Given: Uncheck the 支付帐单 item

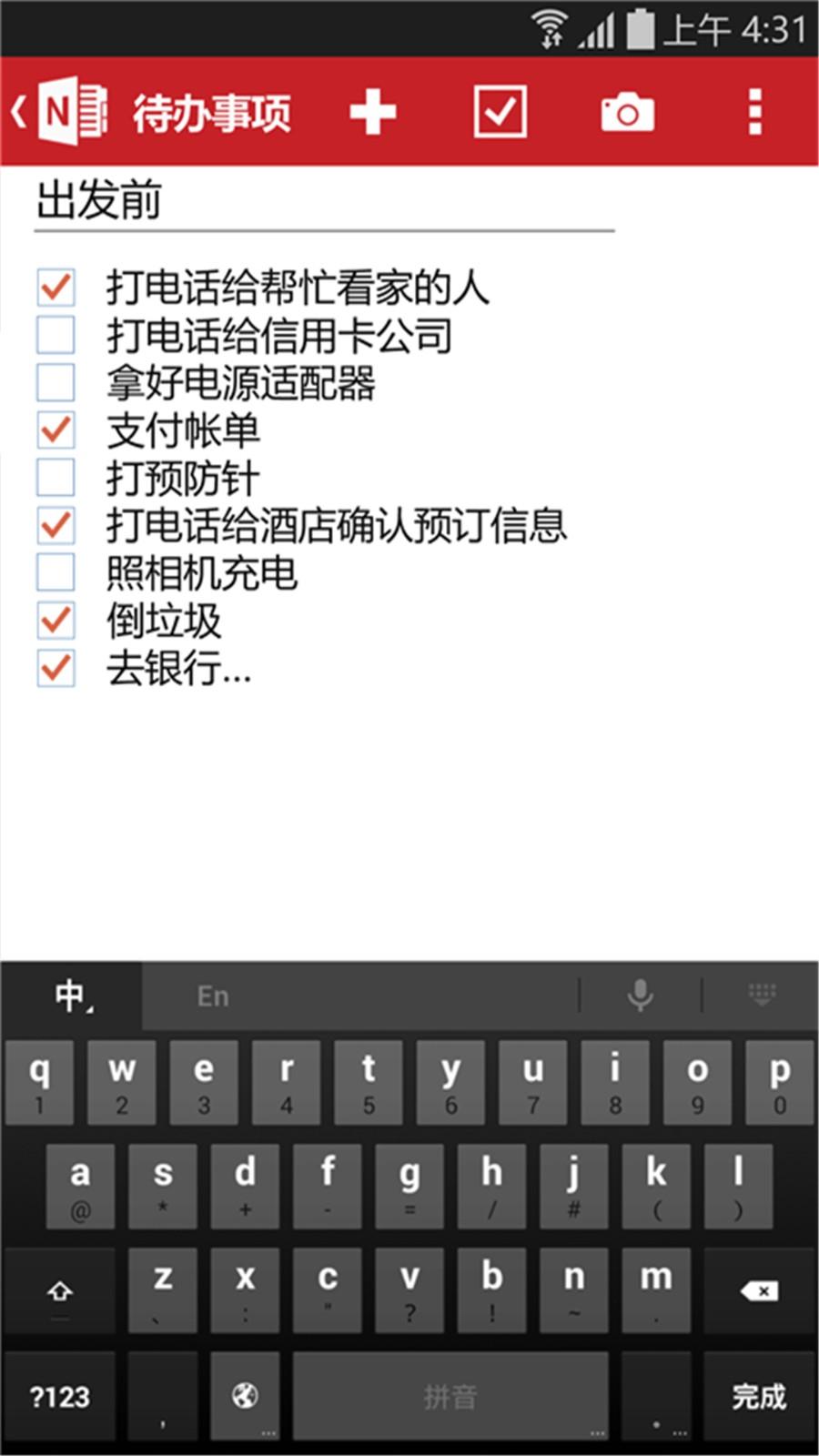Looking at the screenshot, I should [55, 428].
